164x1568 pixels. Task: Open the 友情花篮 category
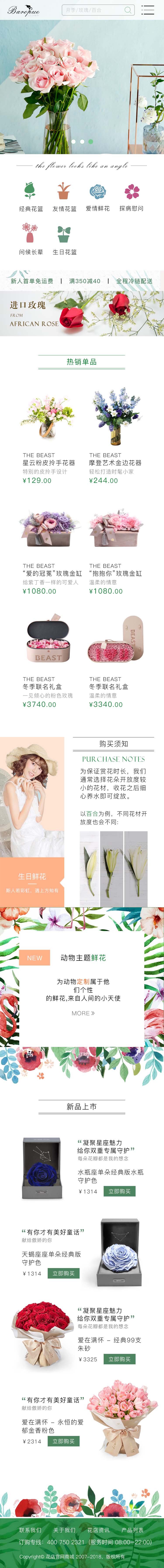click(64, 197)
